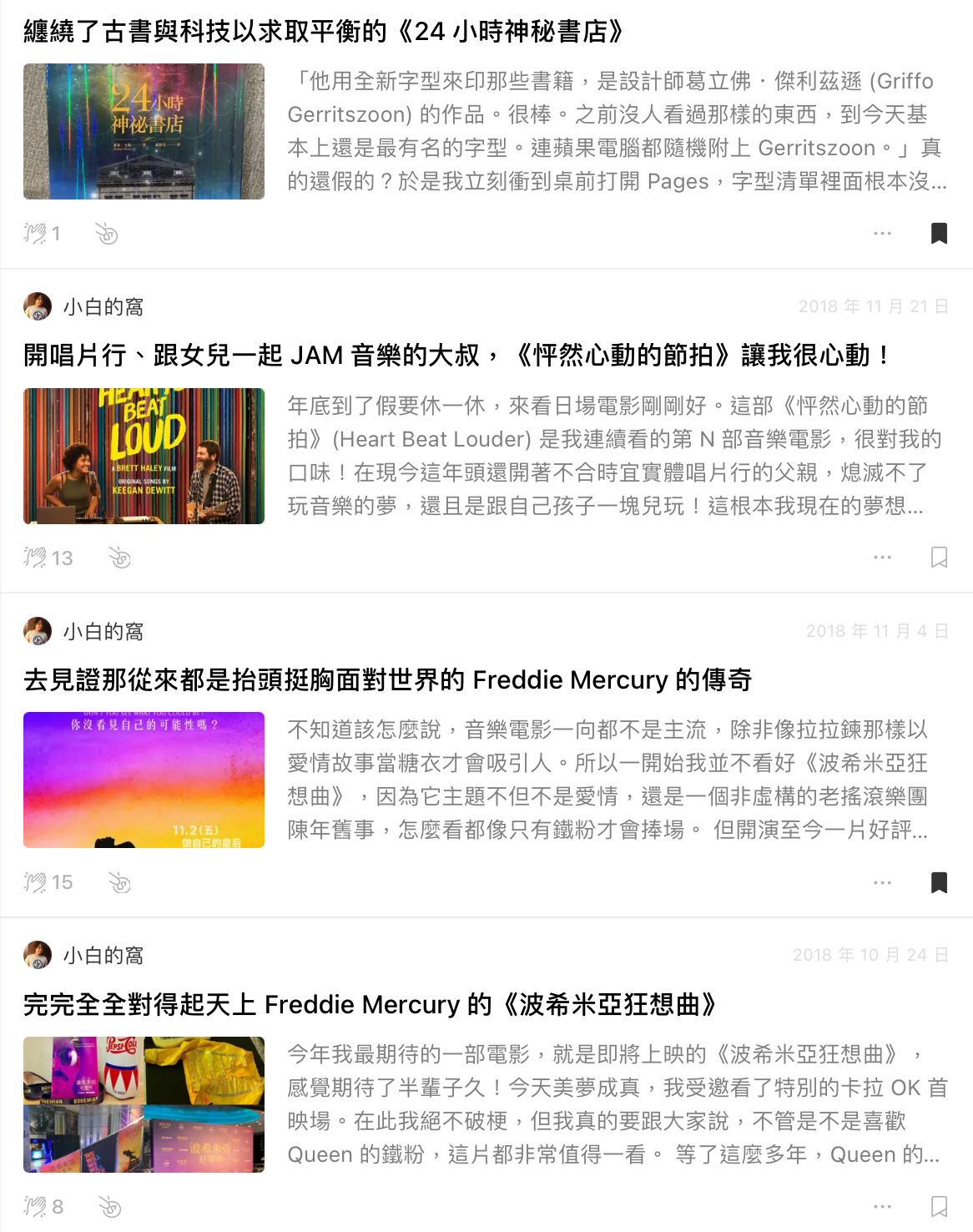Open author 小白的窩 above the 怦然心動的節拍 post

click(103, 307)
